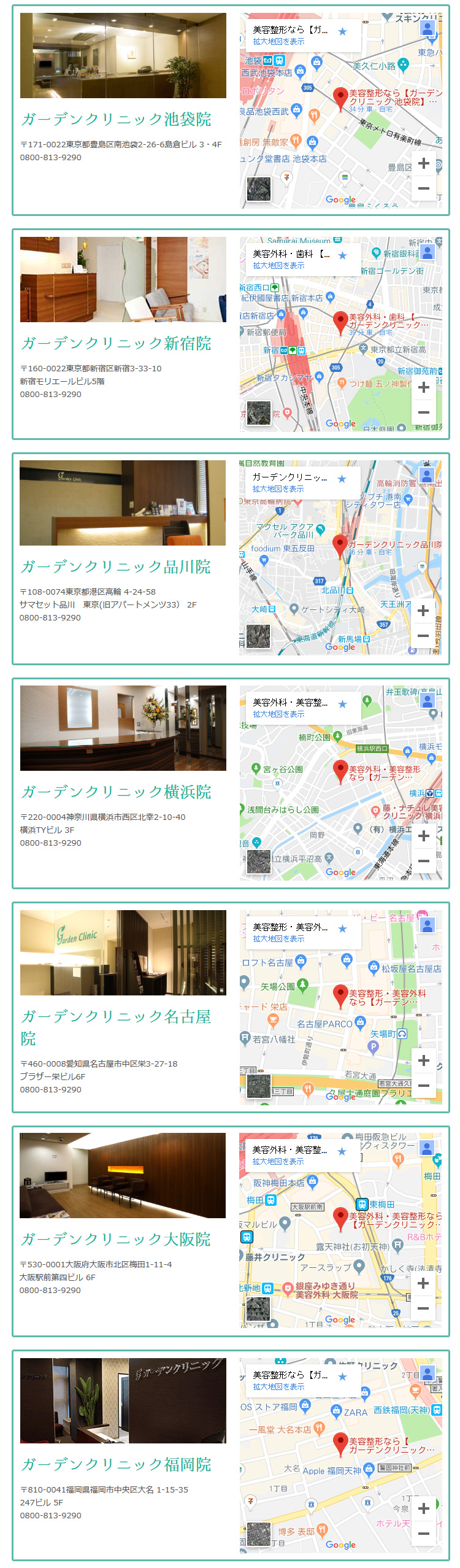Open larger map link in Shinagawa clinic map
The height and width of the screenshot is (1568, 460).
[x=278, y=489]
